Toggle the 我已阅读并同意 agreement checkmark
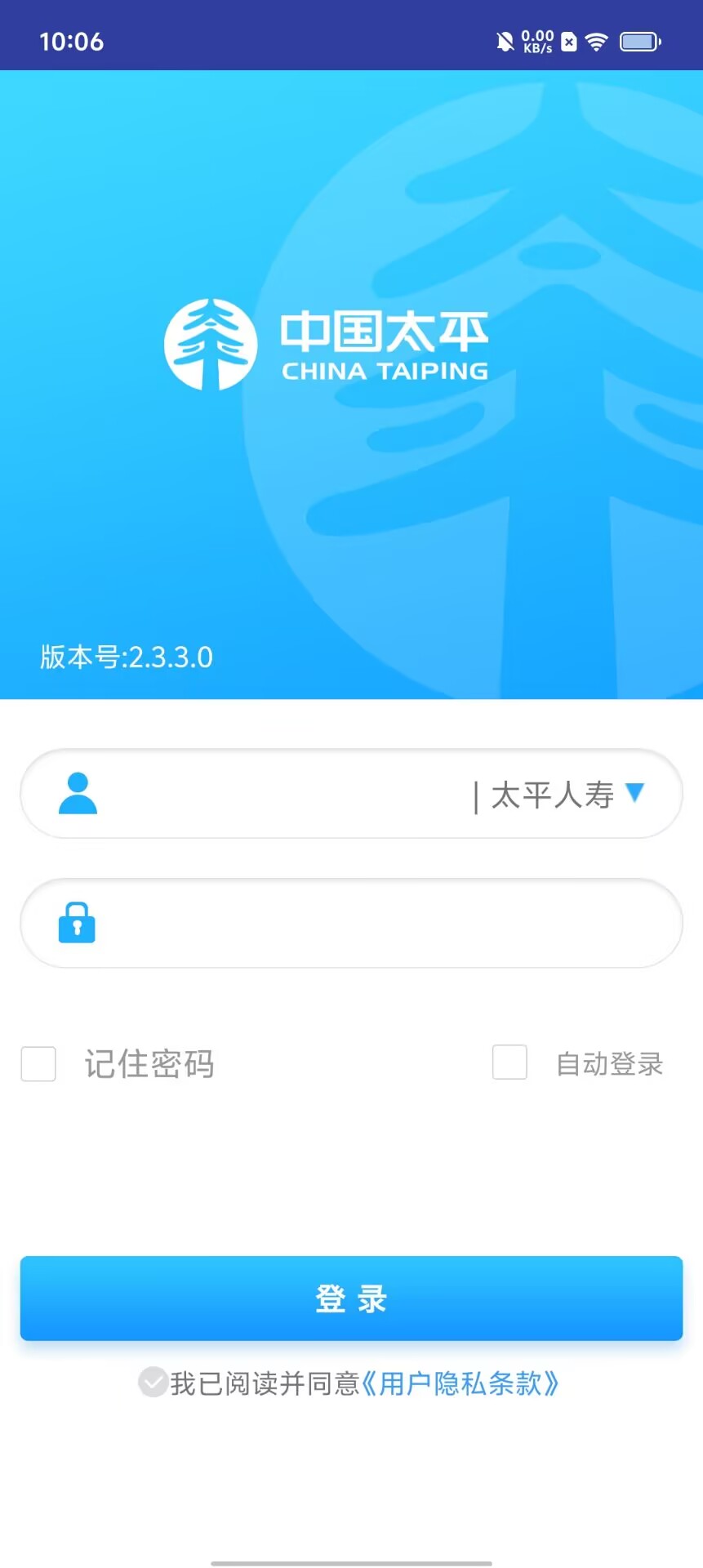Viewport: 703px width, 1568px height. click(153, 1383)
